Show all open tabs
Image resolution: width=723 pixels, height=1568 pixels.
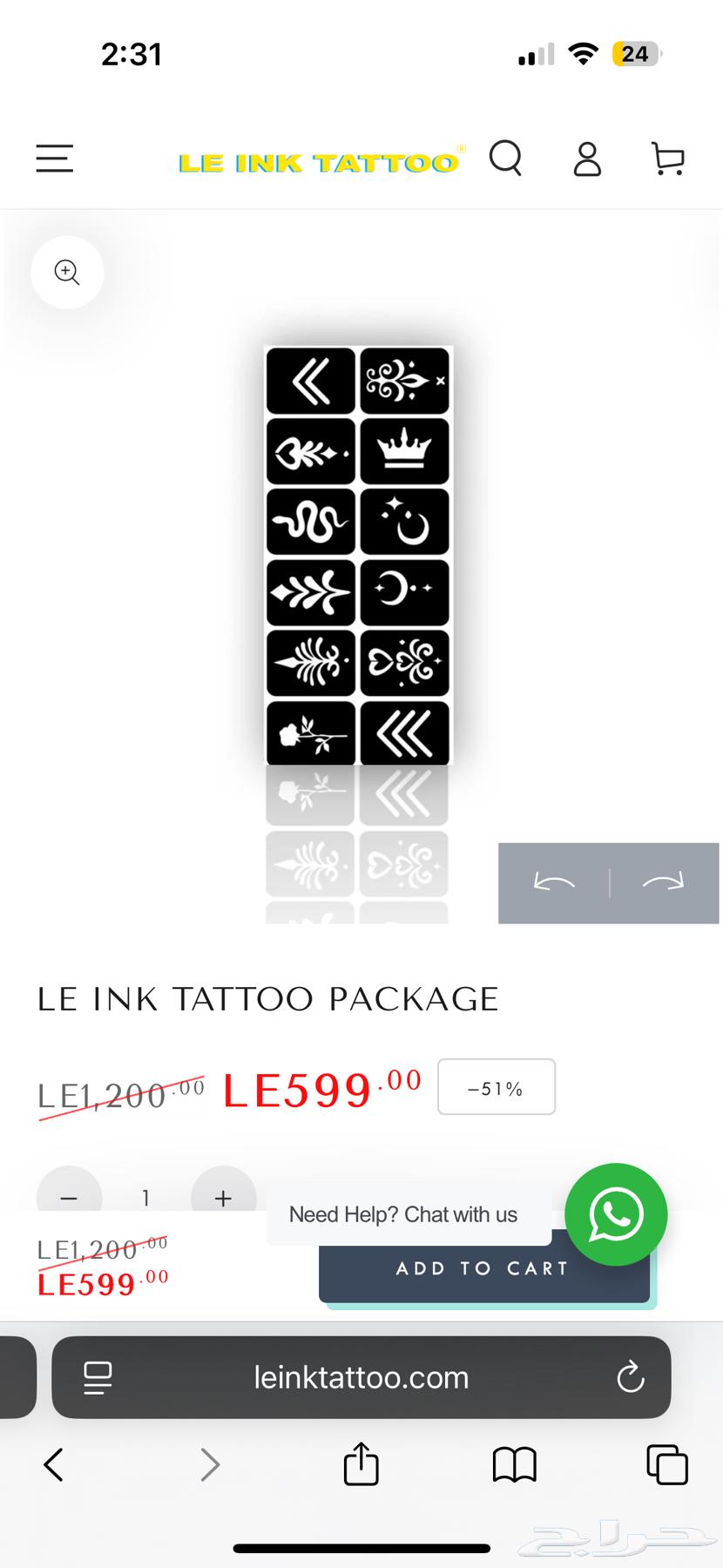(x=667, y=1464)
